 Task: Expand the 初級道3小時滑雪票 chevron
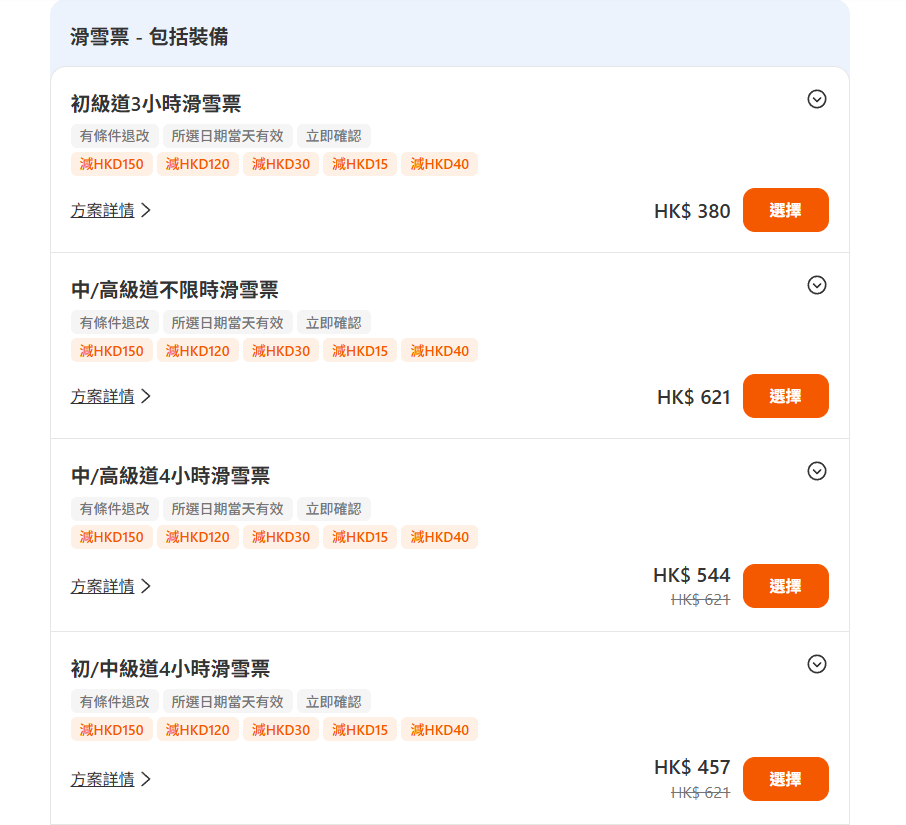817,99
